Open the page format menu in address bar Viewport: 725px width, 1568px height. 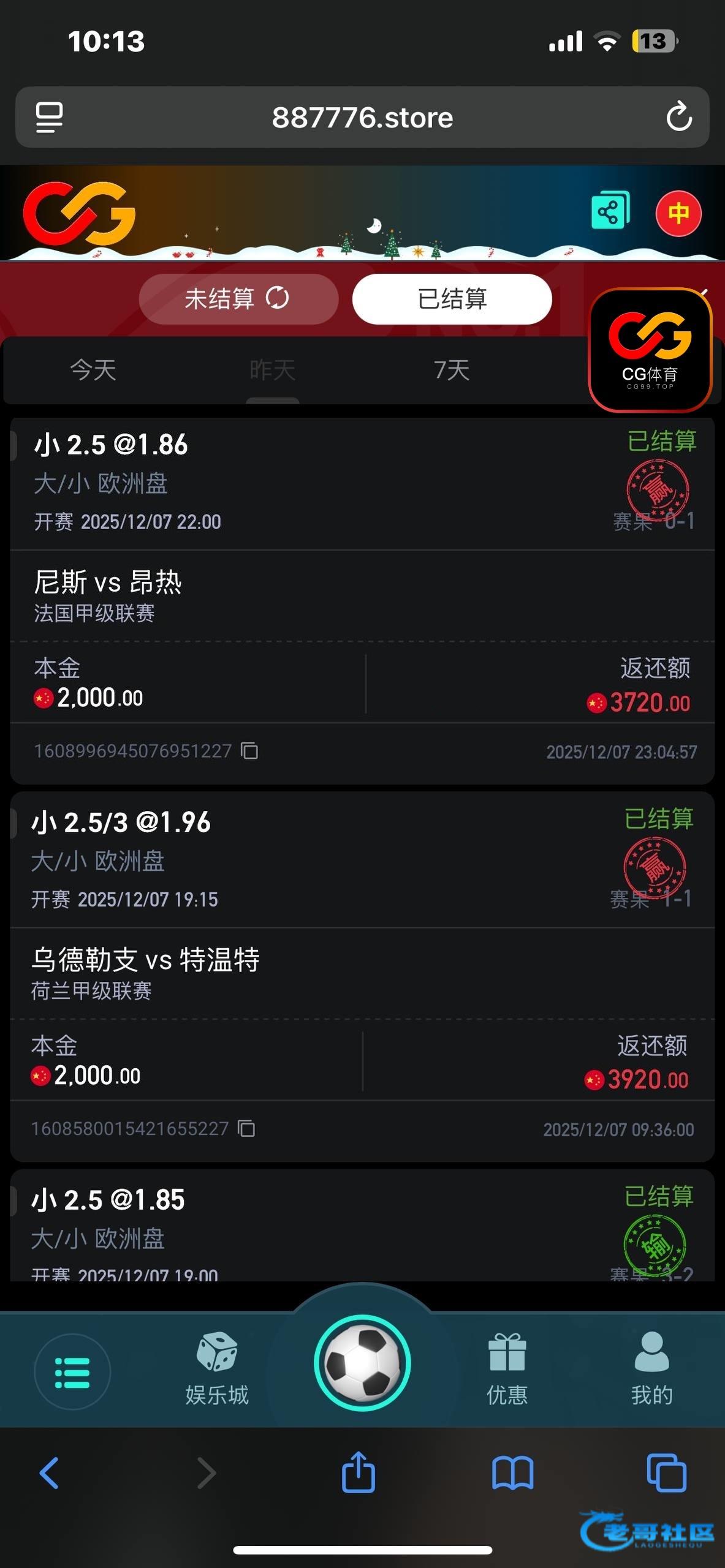click(49, 116)
